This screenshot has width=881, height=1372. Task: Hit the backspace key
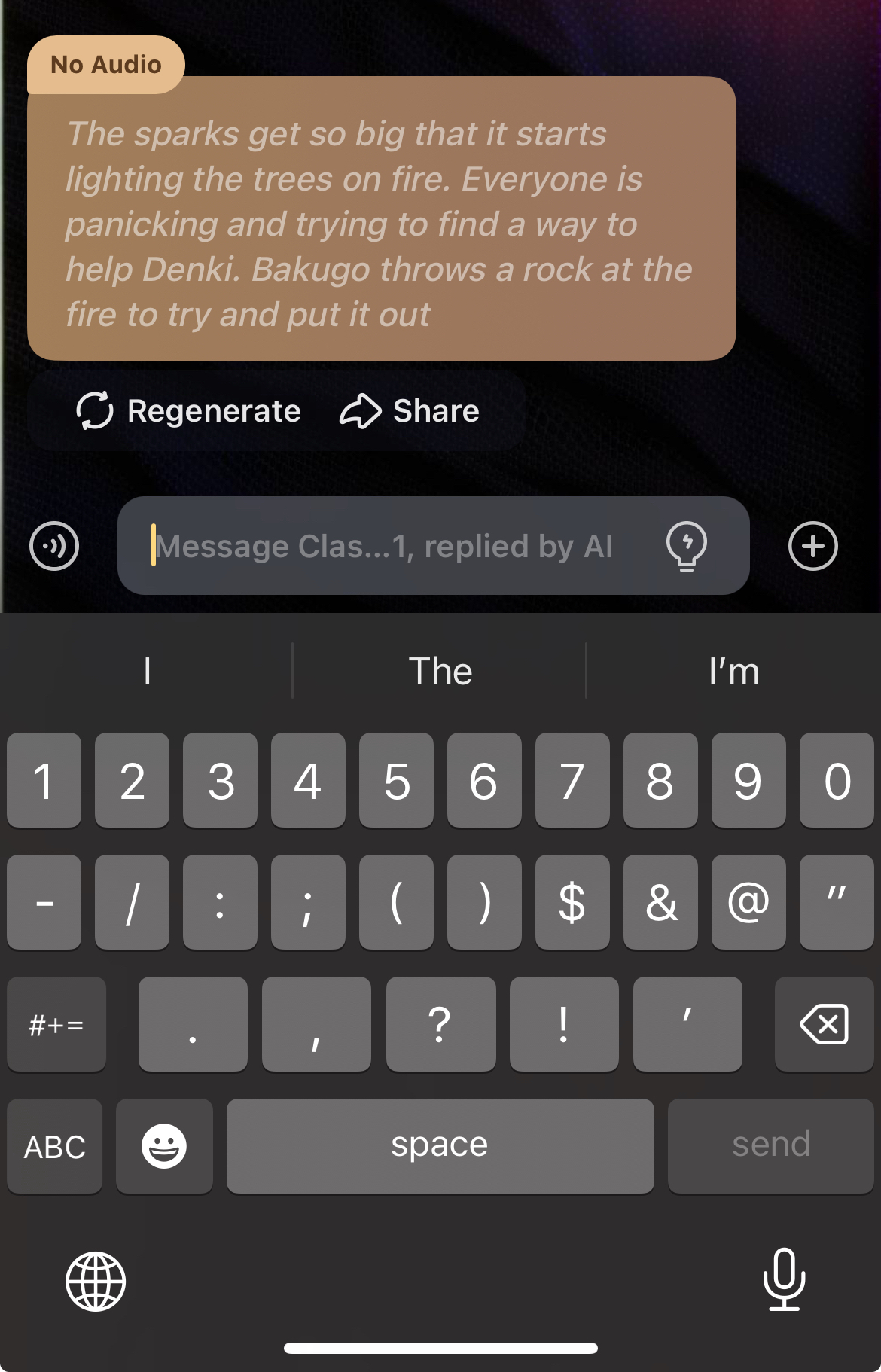pyautogui.click(x=824, y=1024)
